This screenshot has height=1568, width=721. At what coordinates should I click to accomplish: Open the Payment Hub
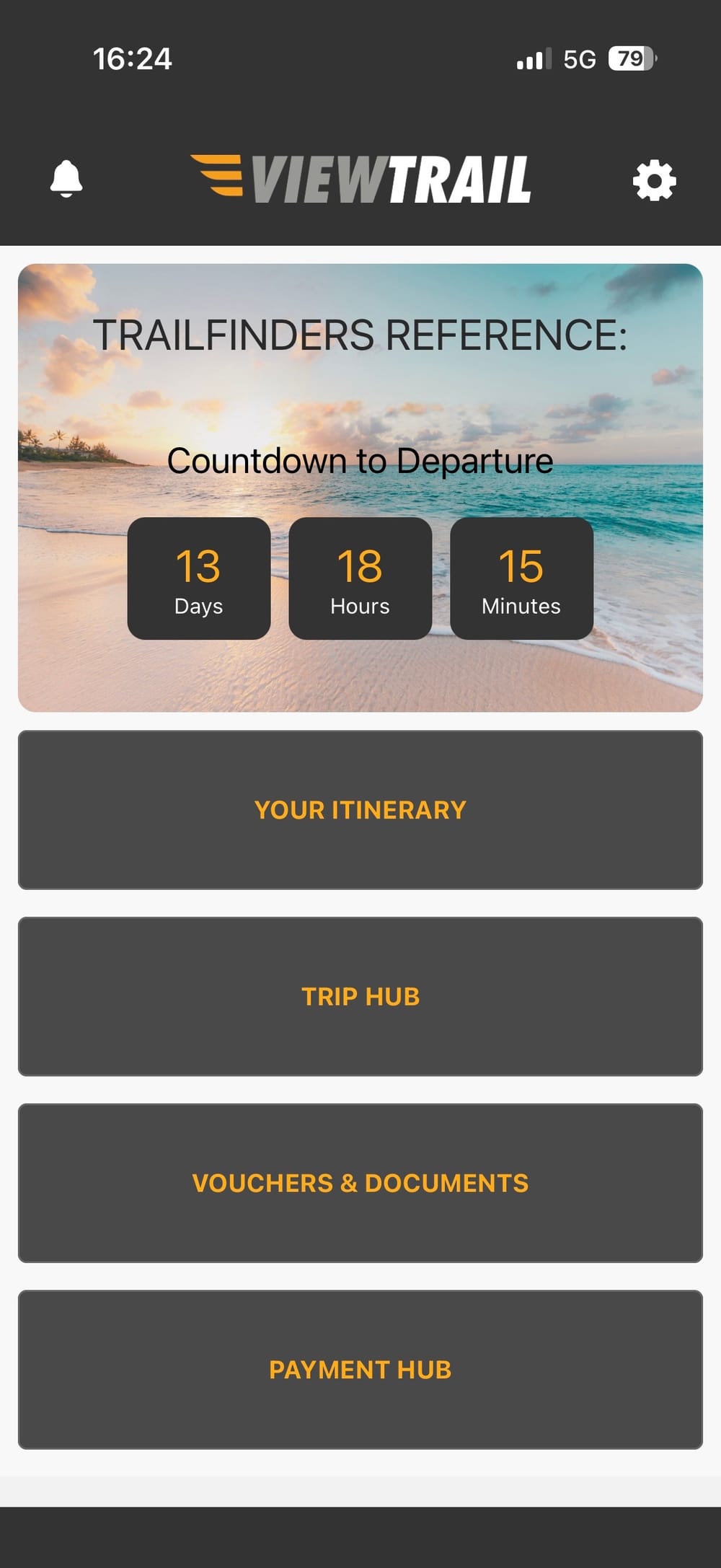(360, 1369)
